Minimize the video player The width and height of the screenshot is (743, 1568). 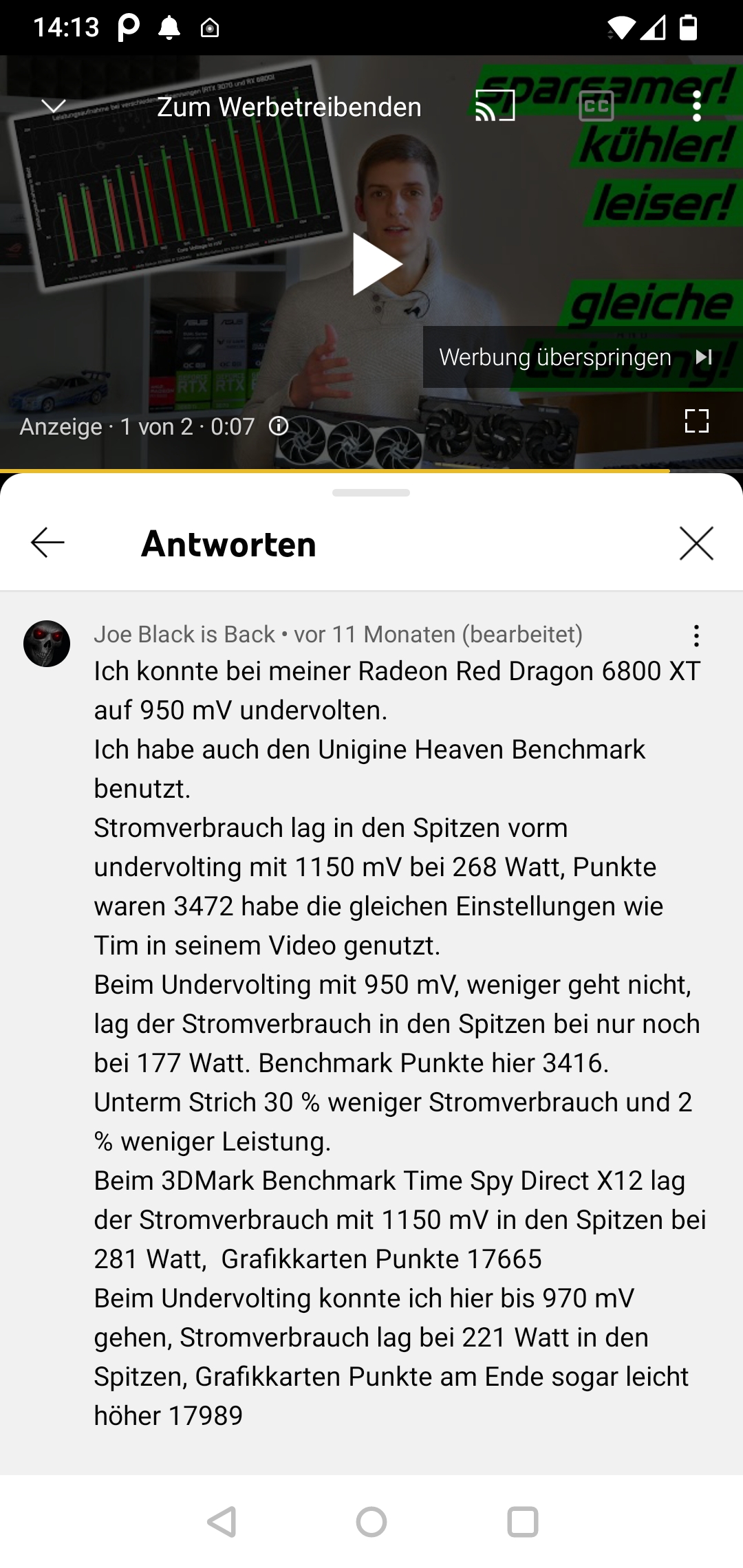pos(53,106)
